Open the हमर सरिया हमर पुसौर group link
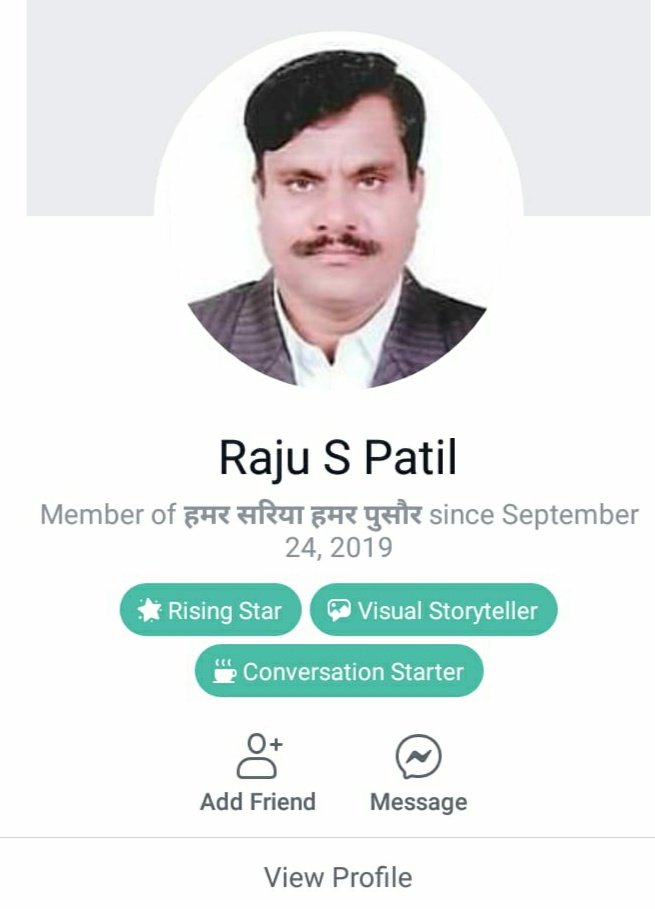The image size is (655, 909). coord(302,516)
